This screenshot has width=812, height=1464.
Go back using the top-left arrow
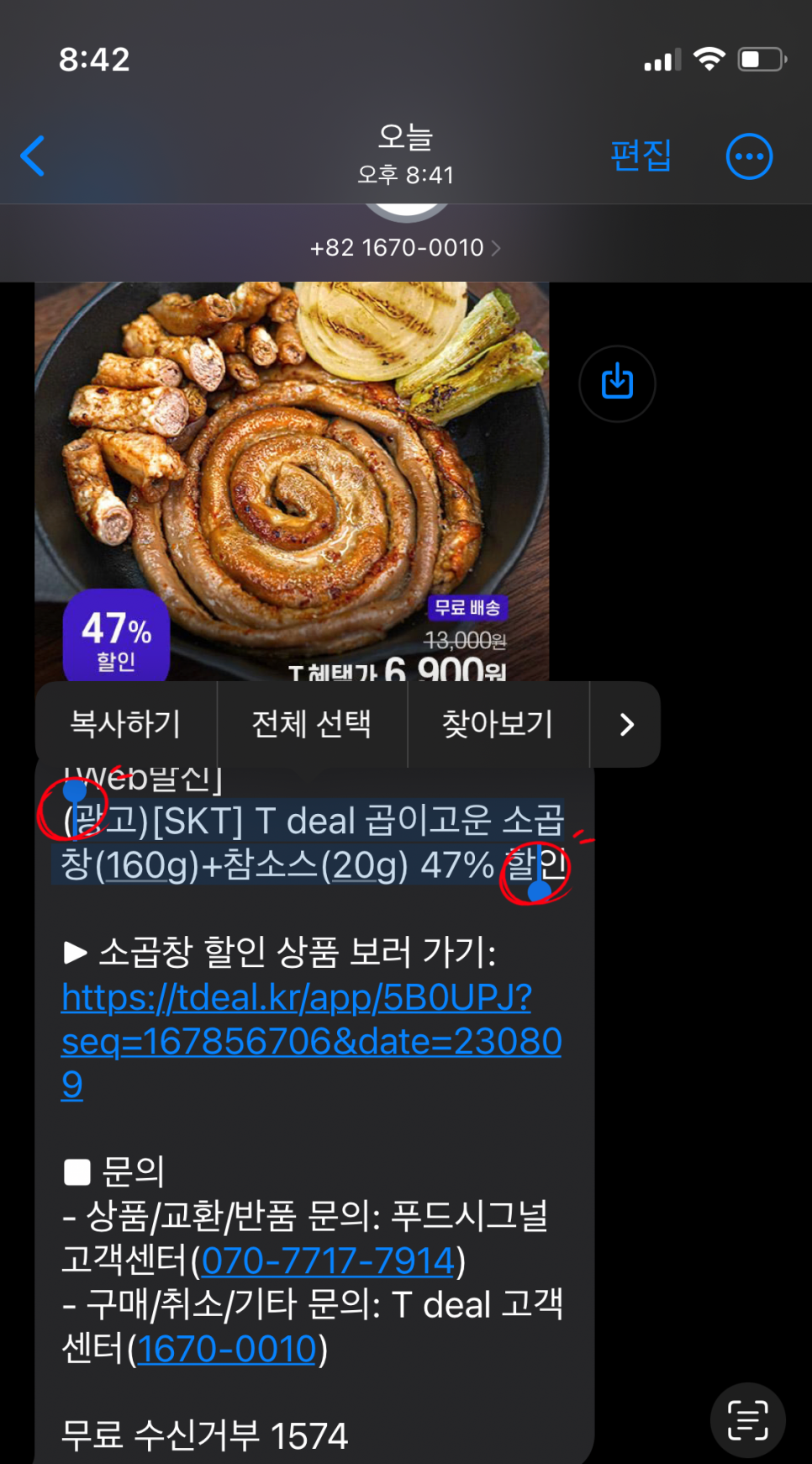[33, 156]
